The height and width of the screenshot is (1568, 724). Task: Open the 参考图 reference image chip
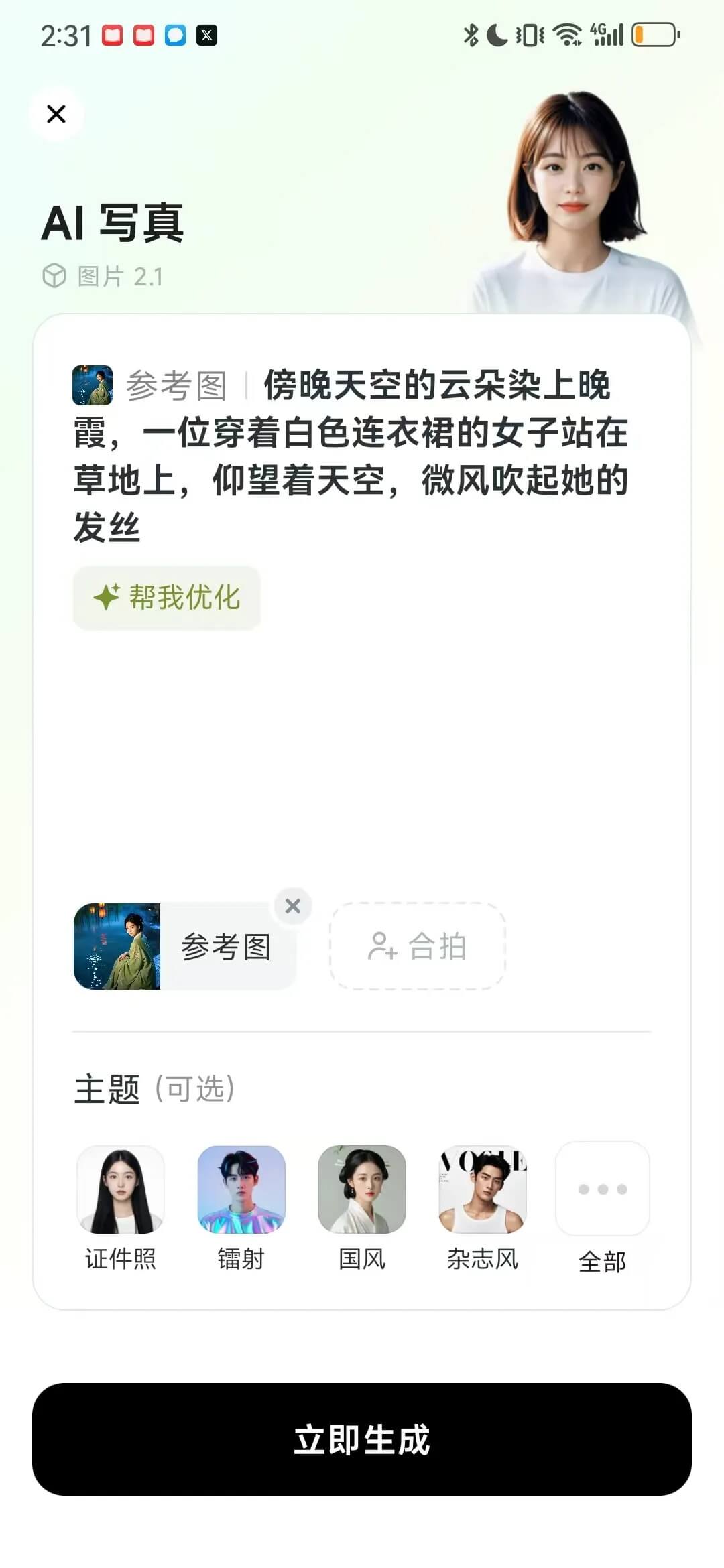(x=184, y=946)
